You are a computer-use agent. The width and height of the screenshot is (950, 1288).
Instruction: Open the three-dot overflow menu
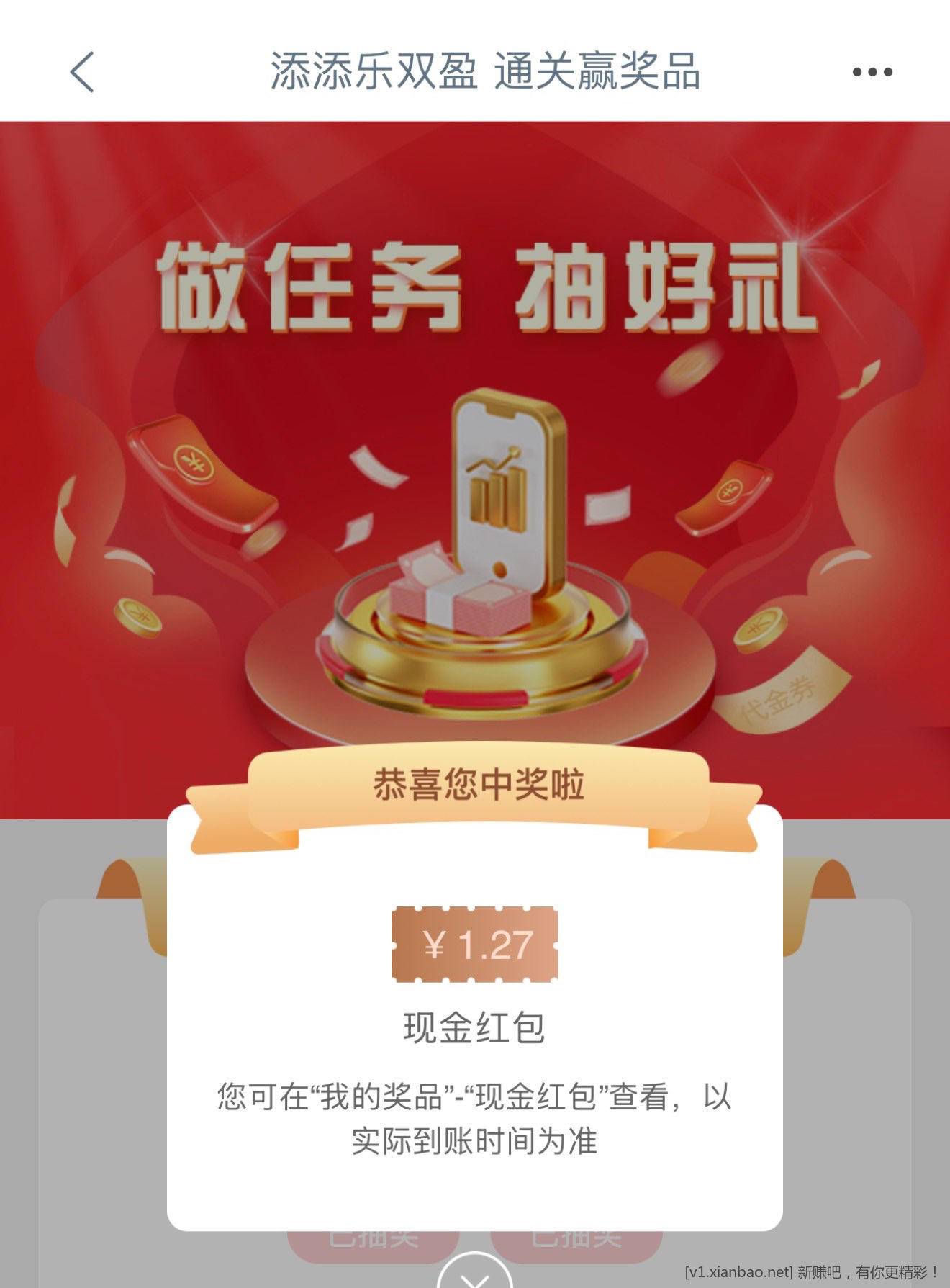[872, 72]
